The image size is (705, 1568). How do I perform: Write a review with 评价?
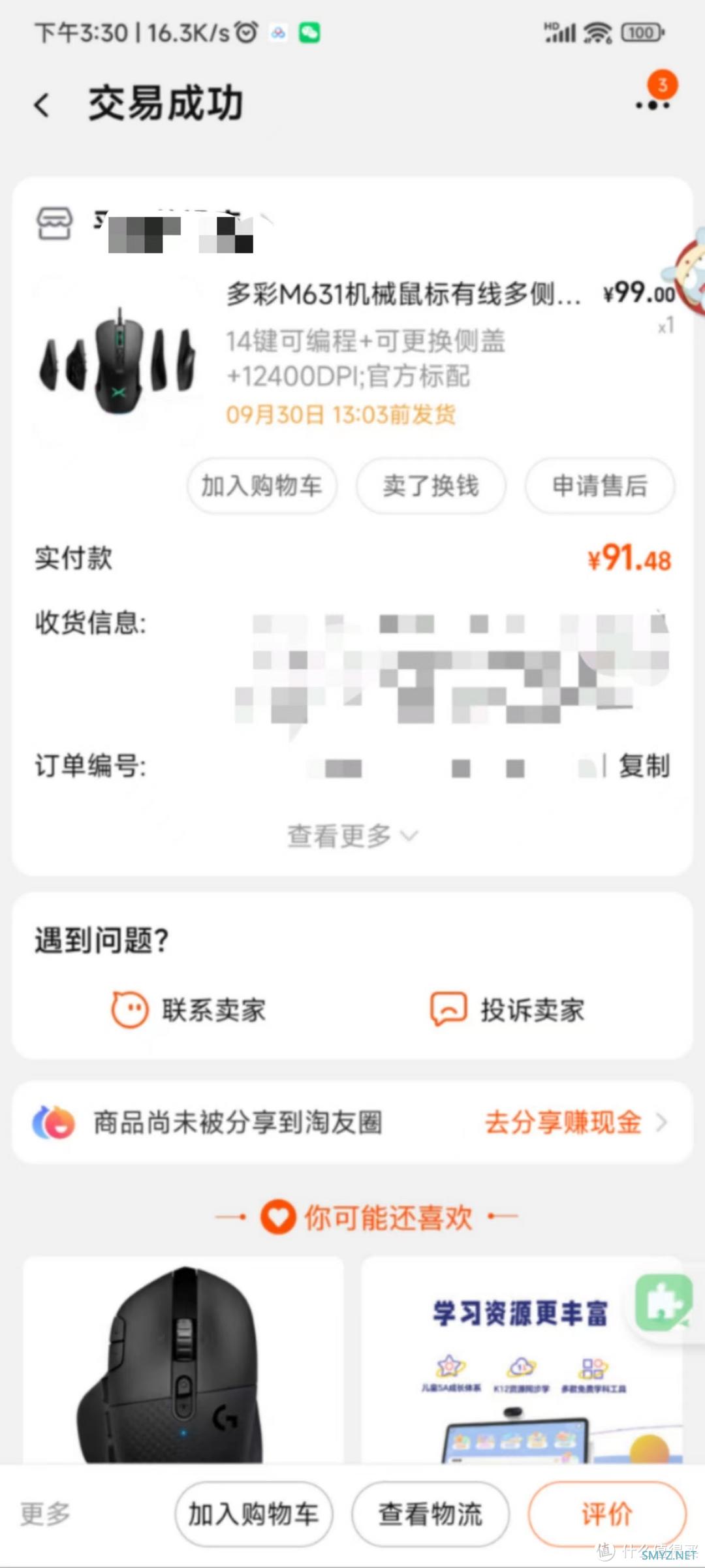click(606, 1513)
